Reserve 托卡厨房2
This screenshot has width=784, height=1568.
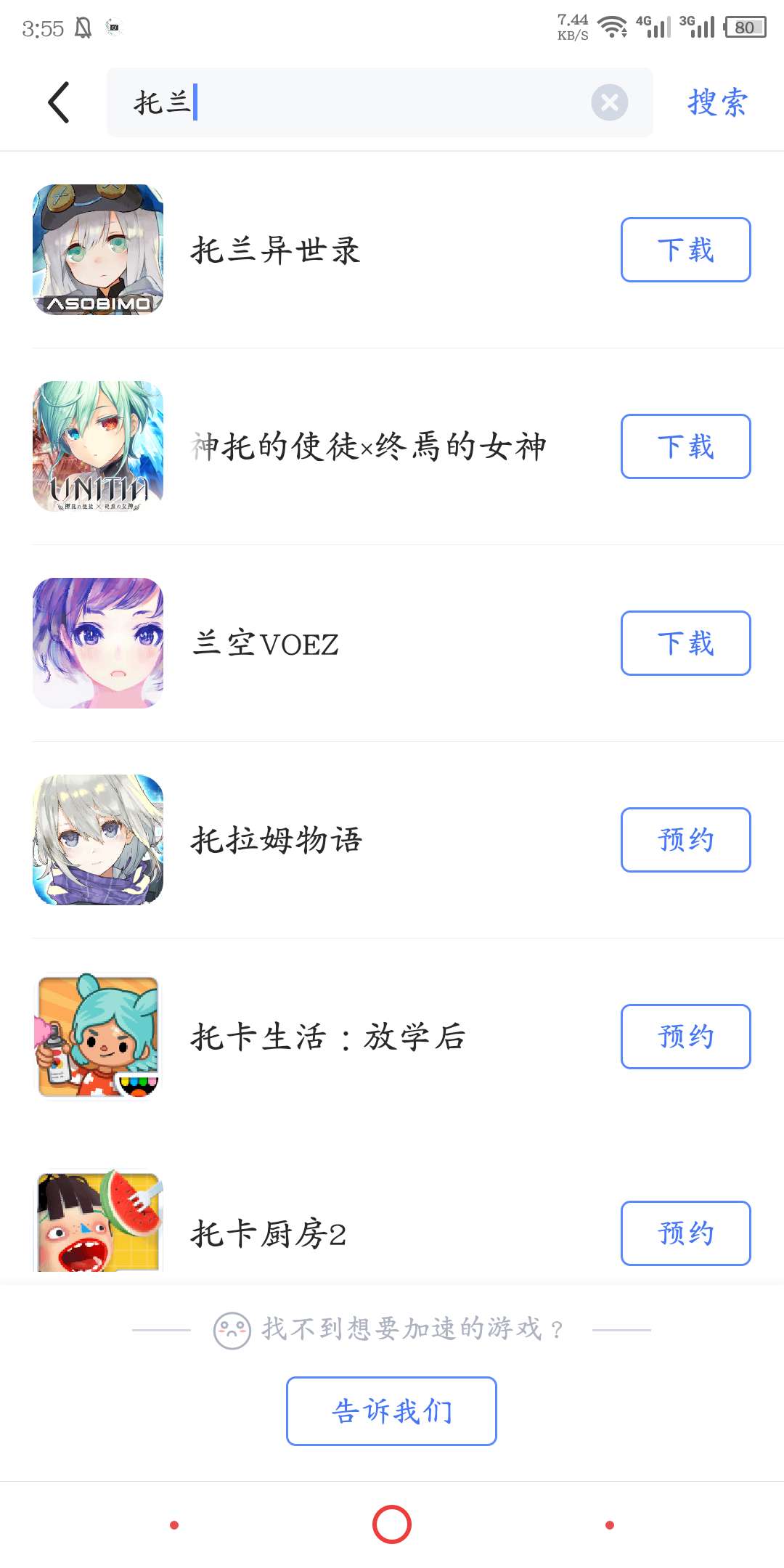click(x=685, y=1233)
